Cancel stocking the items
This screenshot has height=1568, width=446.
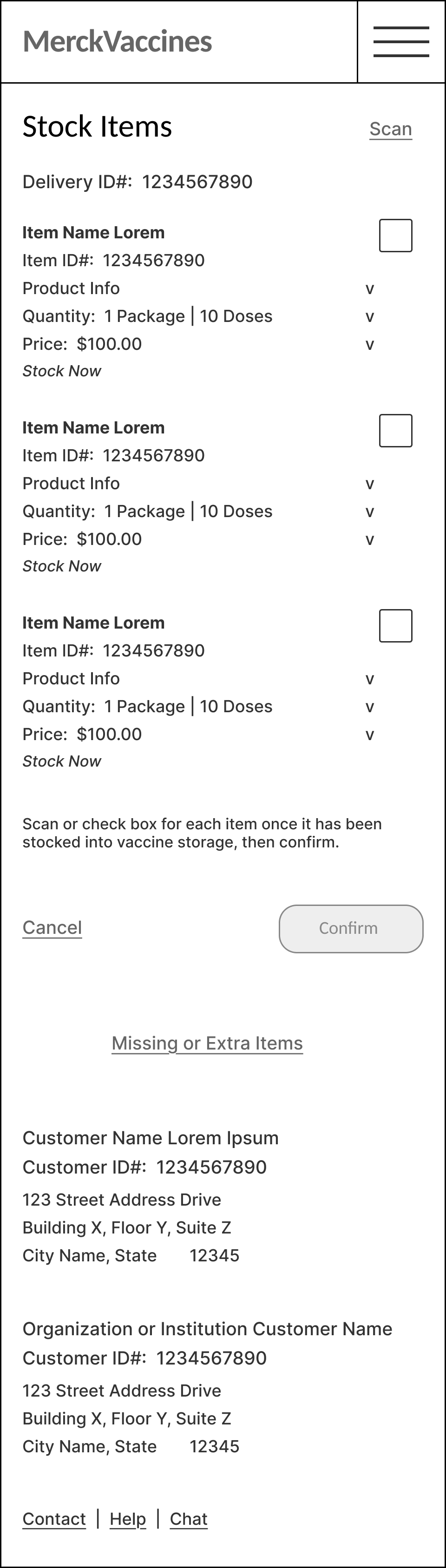tap(52, 928)
